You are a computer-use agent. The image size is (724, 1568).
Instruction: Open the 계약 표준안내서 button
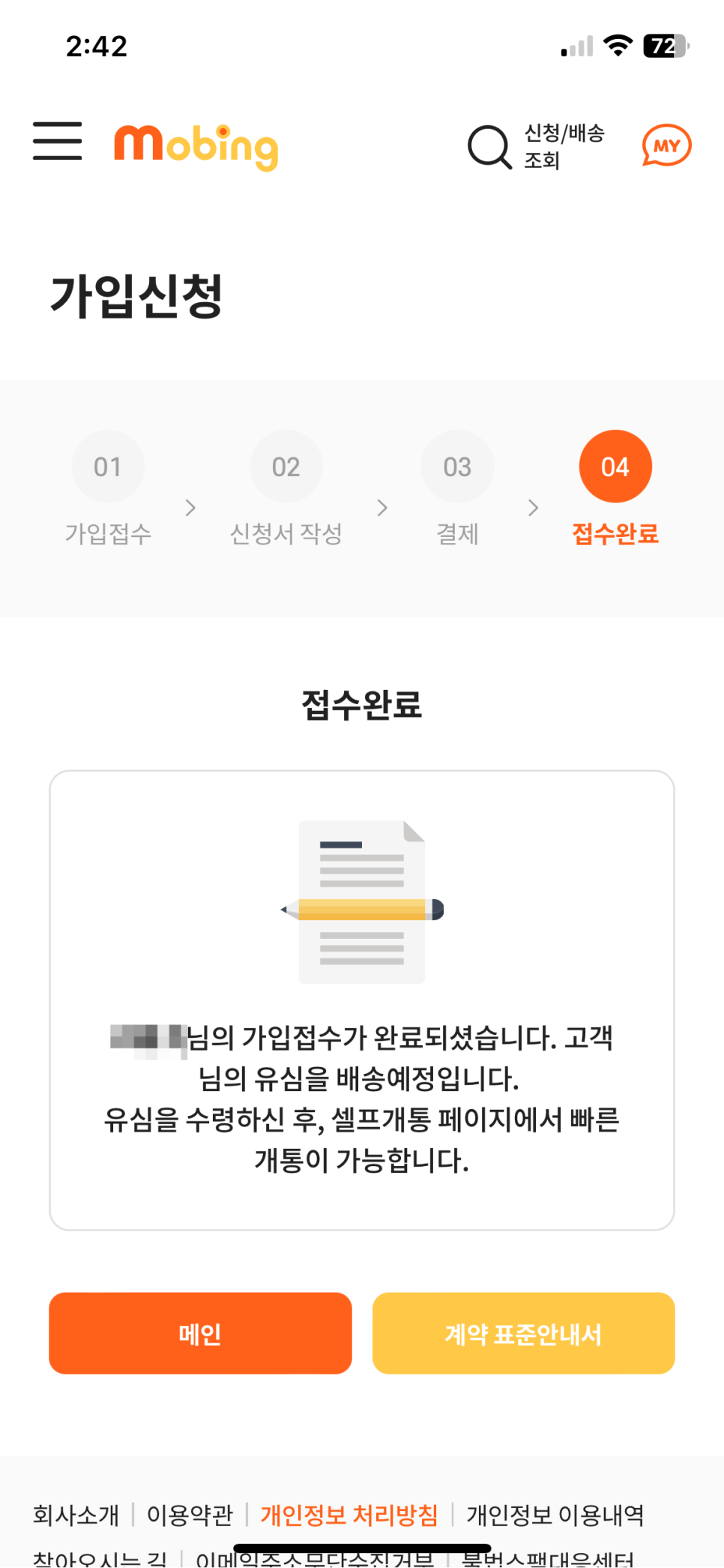click(x=523, y=1333)
